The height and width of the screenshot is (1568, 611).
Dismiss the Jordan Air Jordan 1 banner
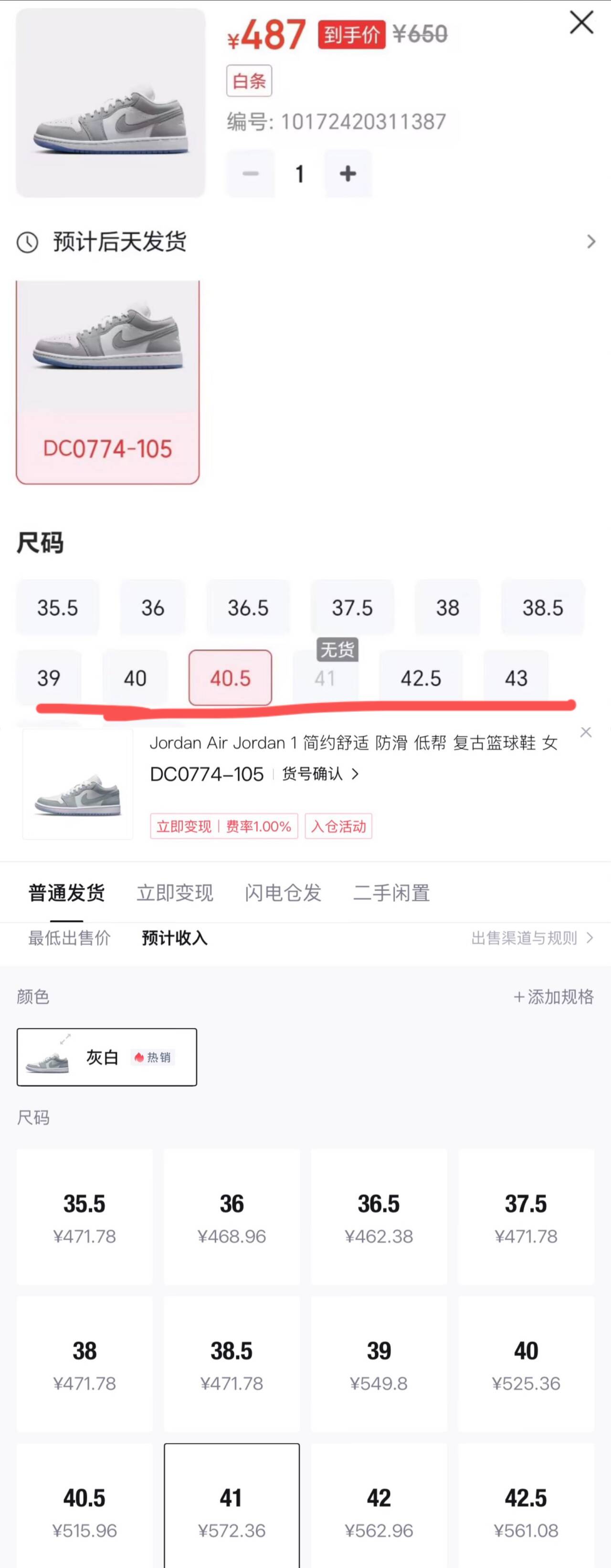[586, 732]
